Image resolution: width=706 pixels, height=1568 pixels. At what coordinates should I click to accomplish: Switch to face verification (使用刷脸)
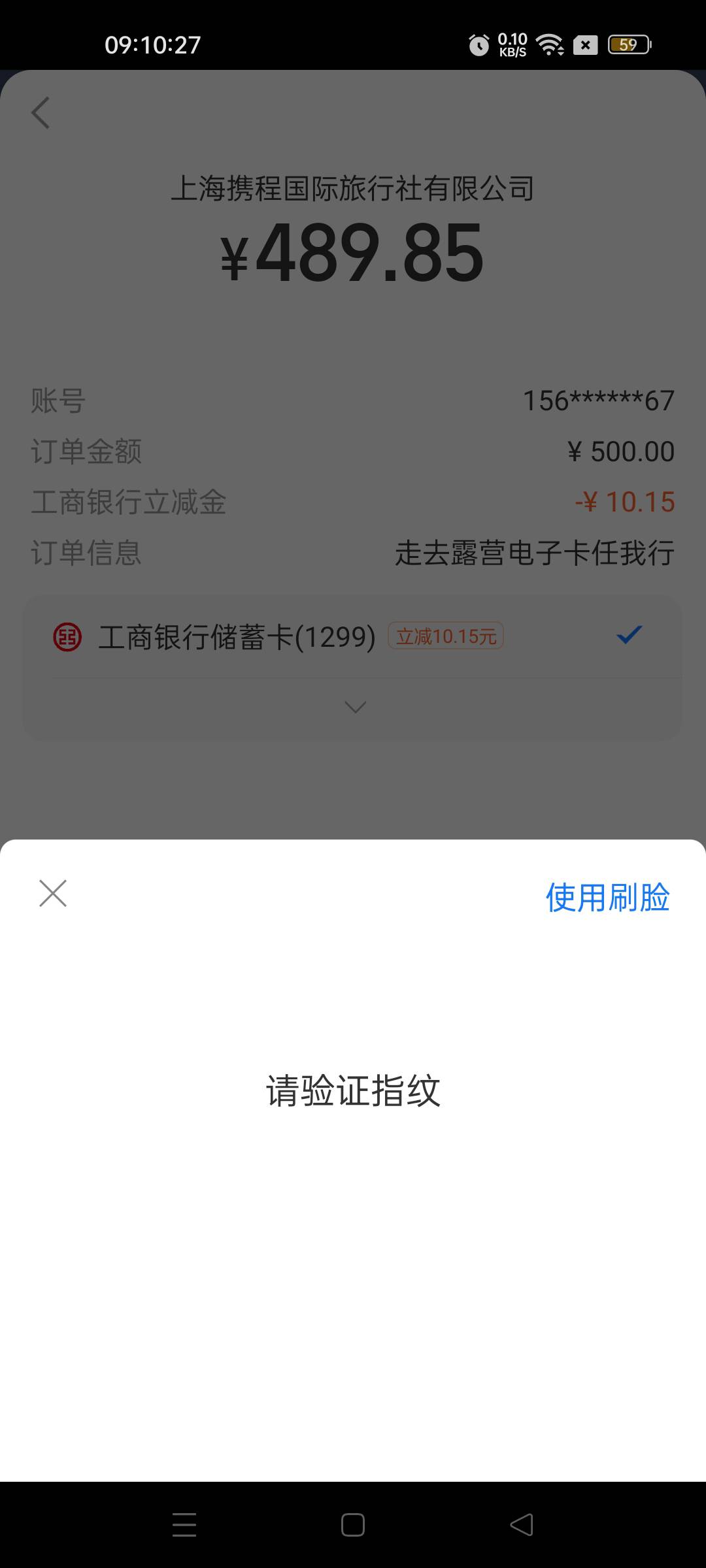[x=607, y=897]
